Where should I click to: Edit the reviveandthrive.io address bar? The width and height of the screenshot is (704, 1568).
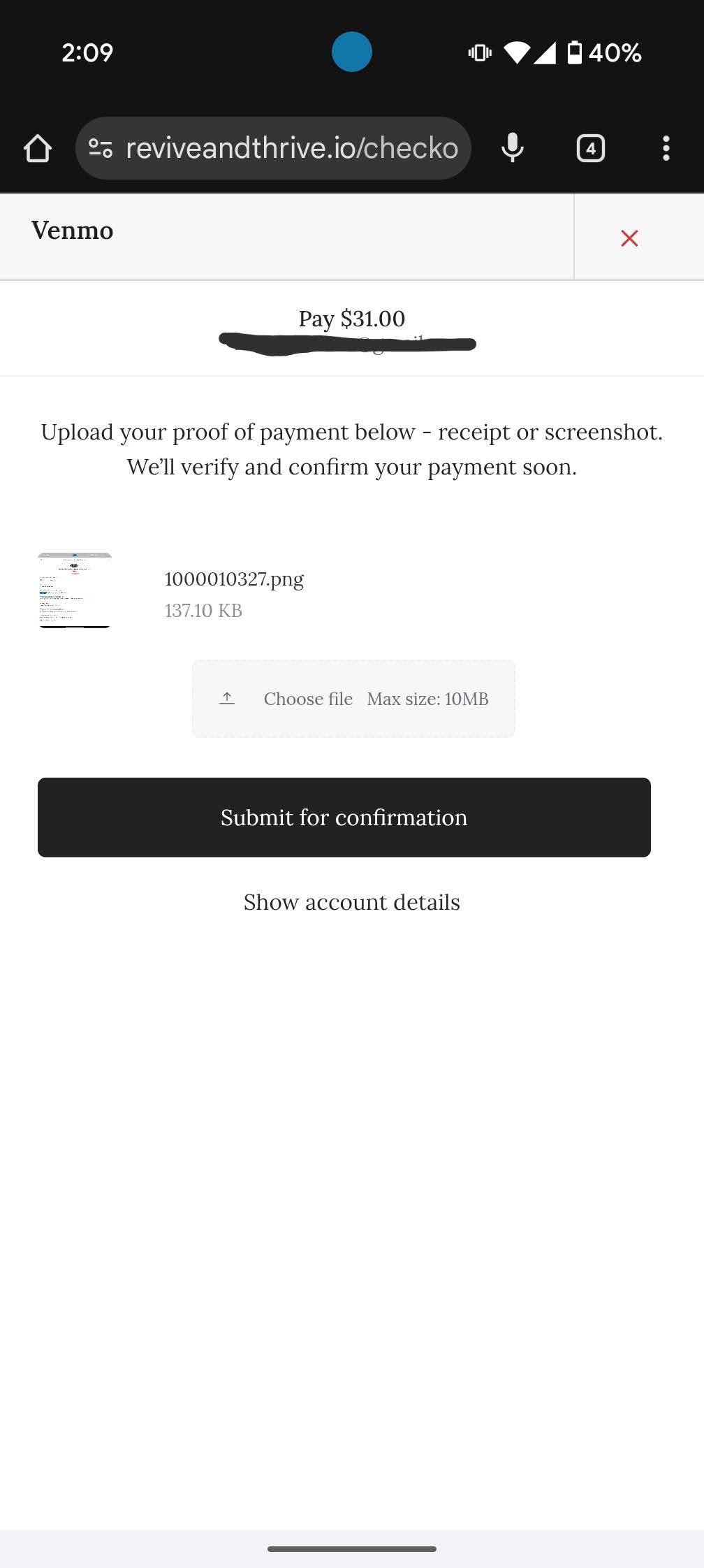tap(292, 148)
